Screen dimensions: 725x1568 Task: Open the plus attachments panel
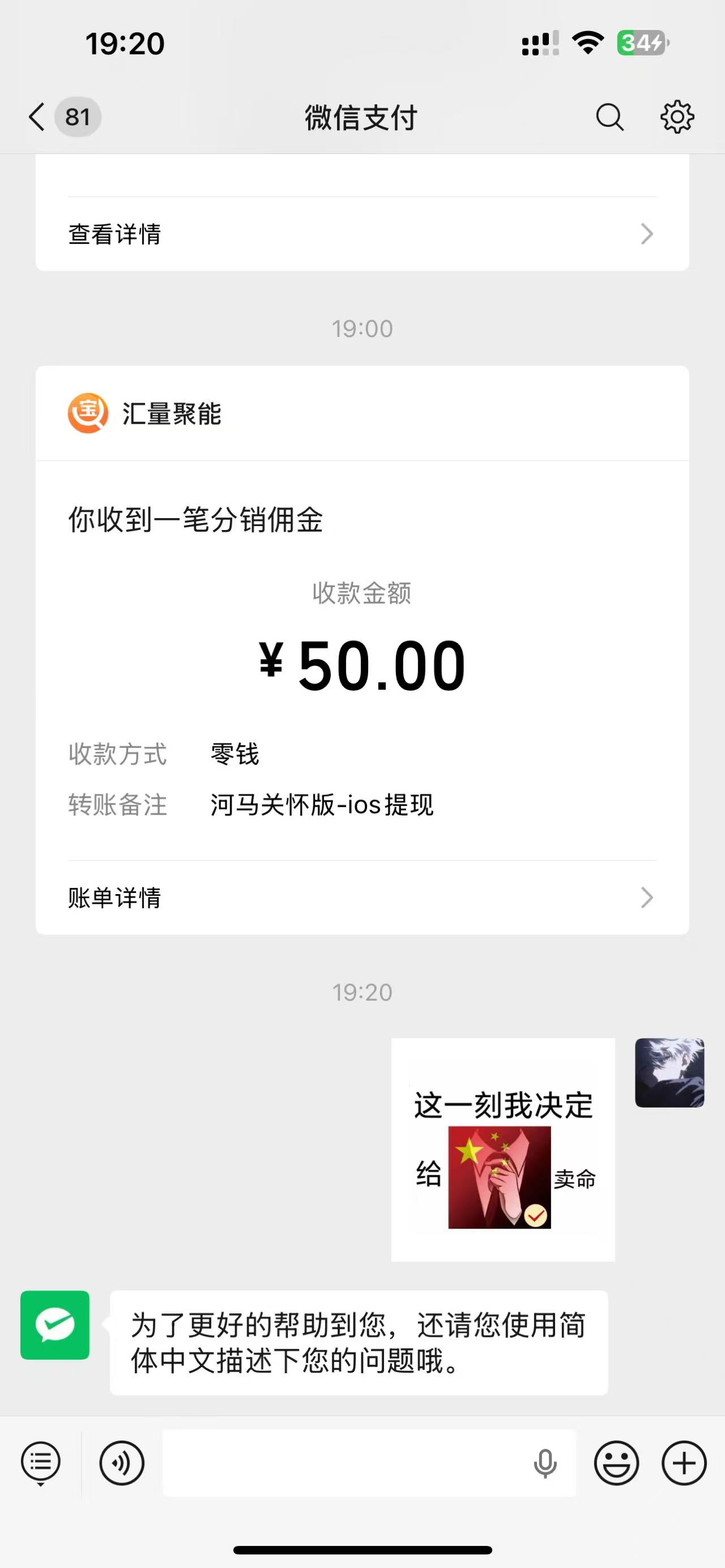coord(684,1463)
